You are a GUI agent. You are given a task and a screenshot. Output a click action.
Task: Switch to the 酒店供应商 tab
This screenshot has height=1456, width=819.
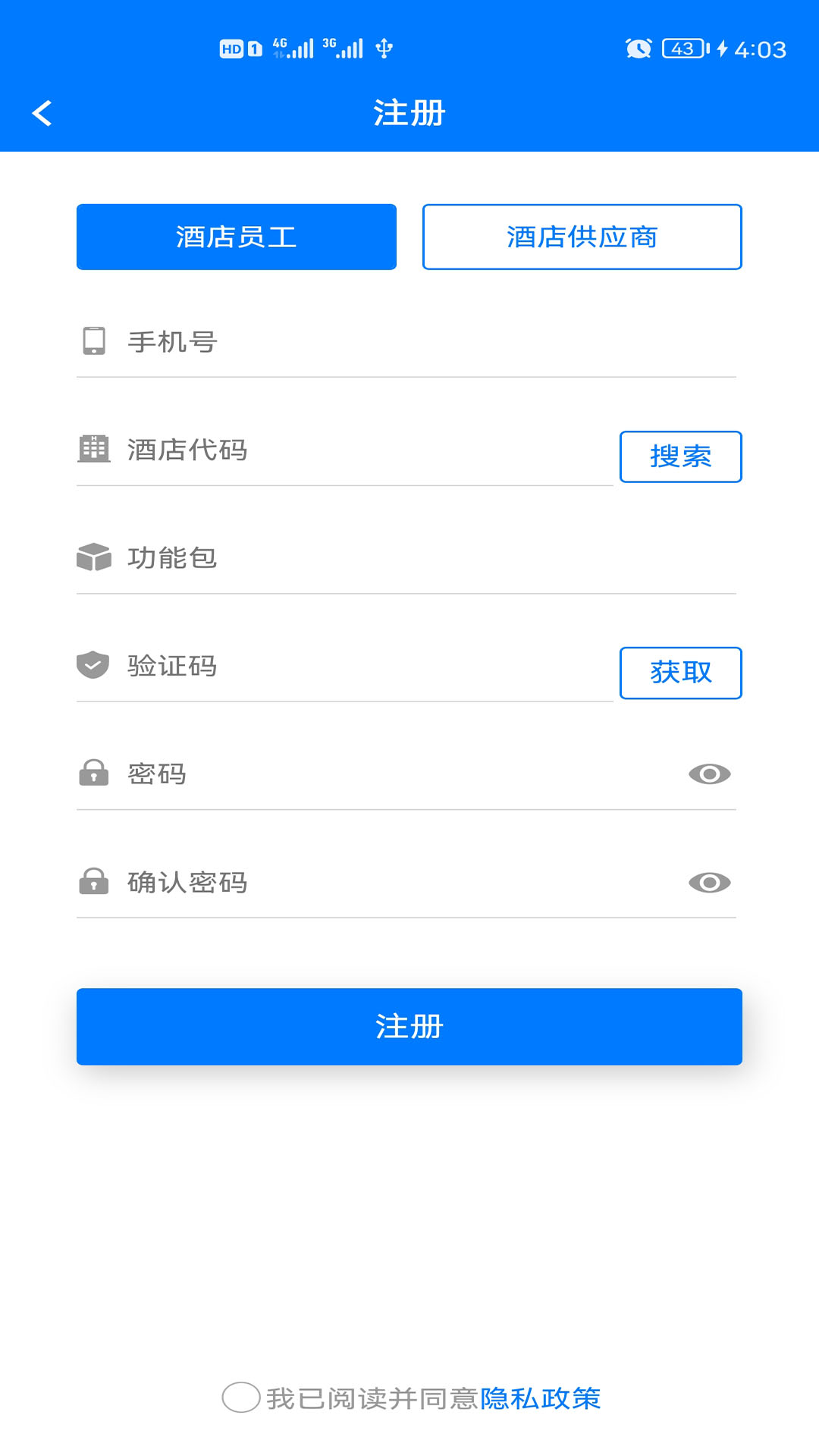pyautogui.click(x=582, y=237)
